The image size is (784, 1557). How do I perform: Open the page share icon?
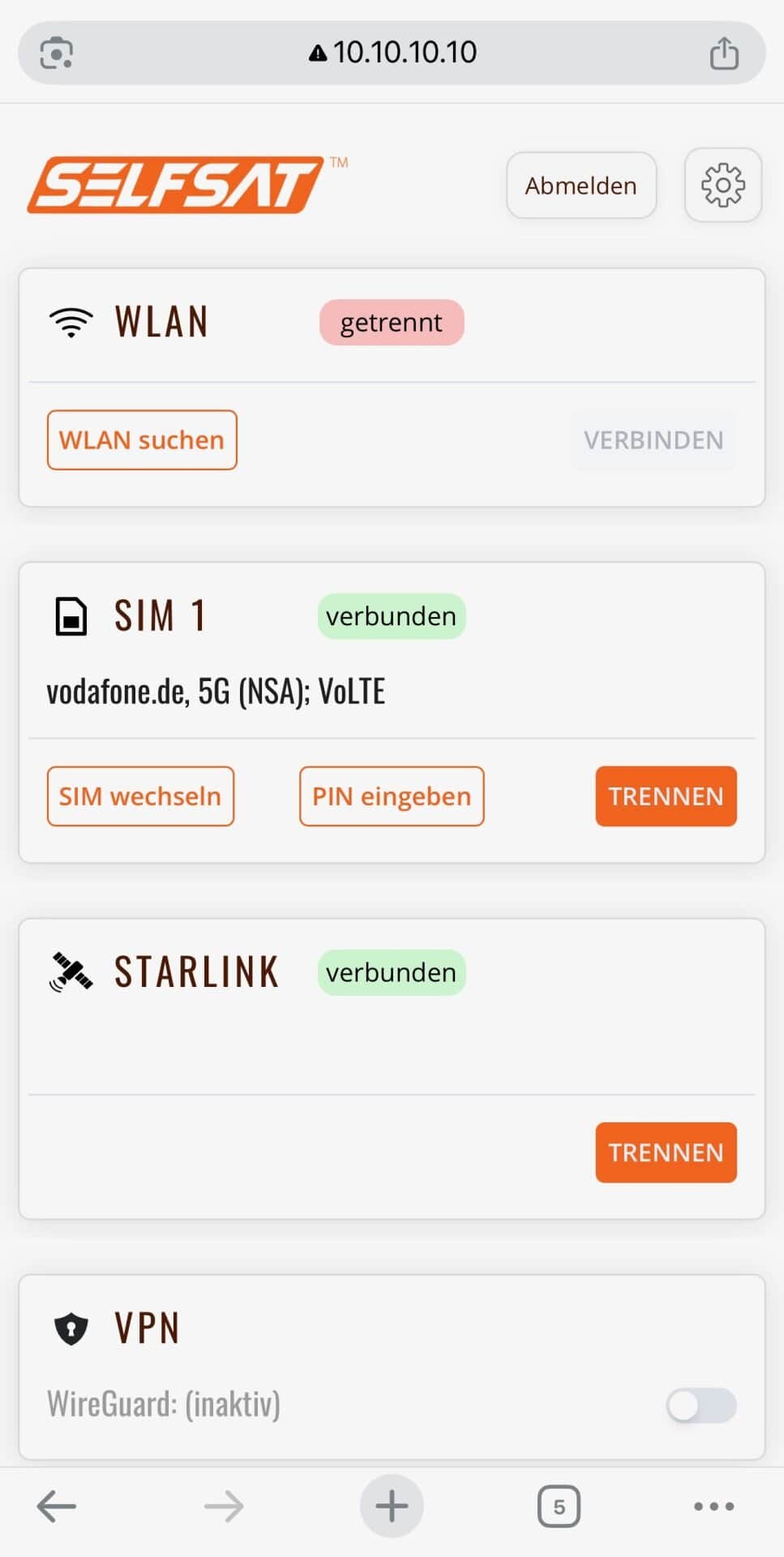tap(724, 51)
